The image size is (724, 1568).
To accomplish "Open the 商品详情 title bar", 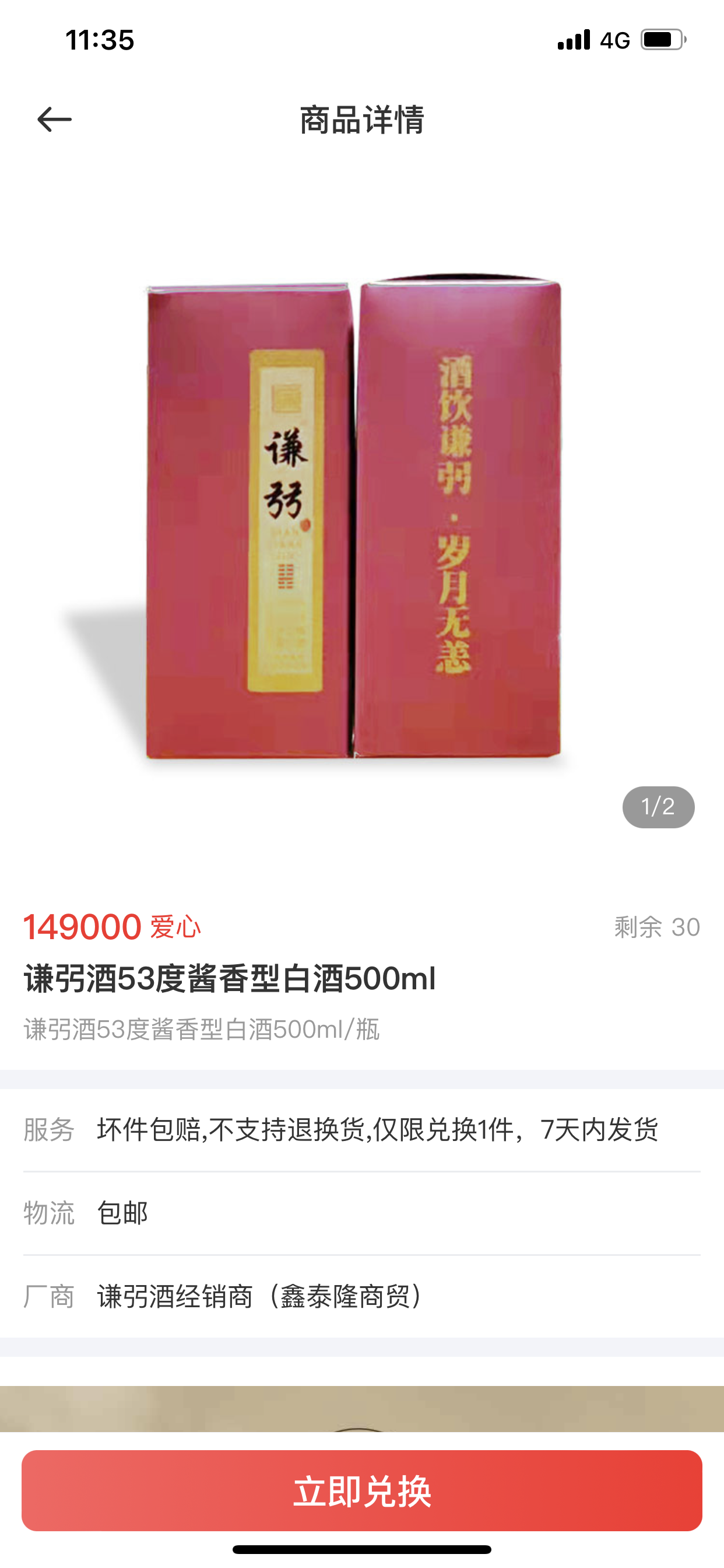I will tap(362, 120).
